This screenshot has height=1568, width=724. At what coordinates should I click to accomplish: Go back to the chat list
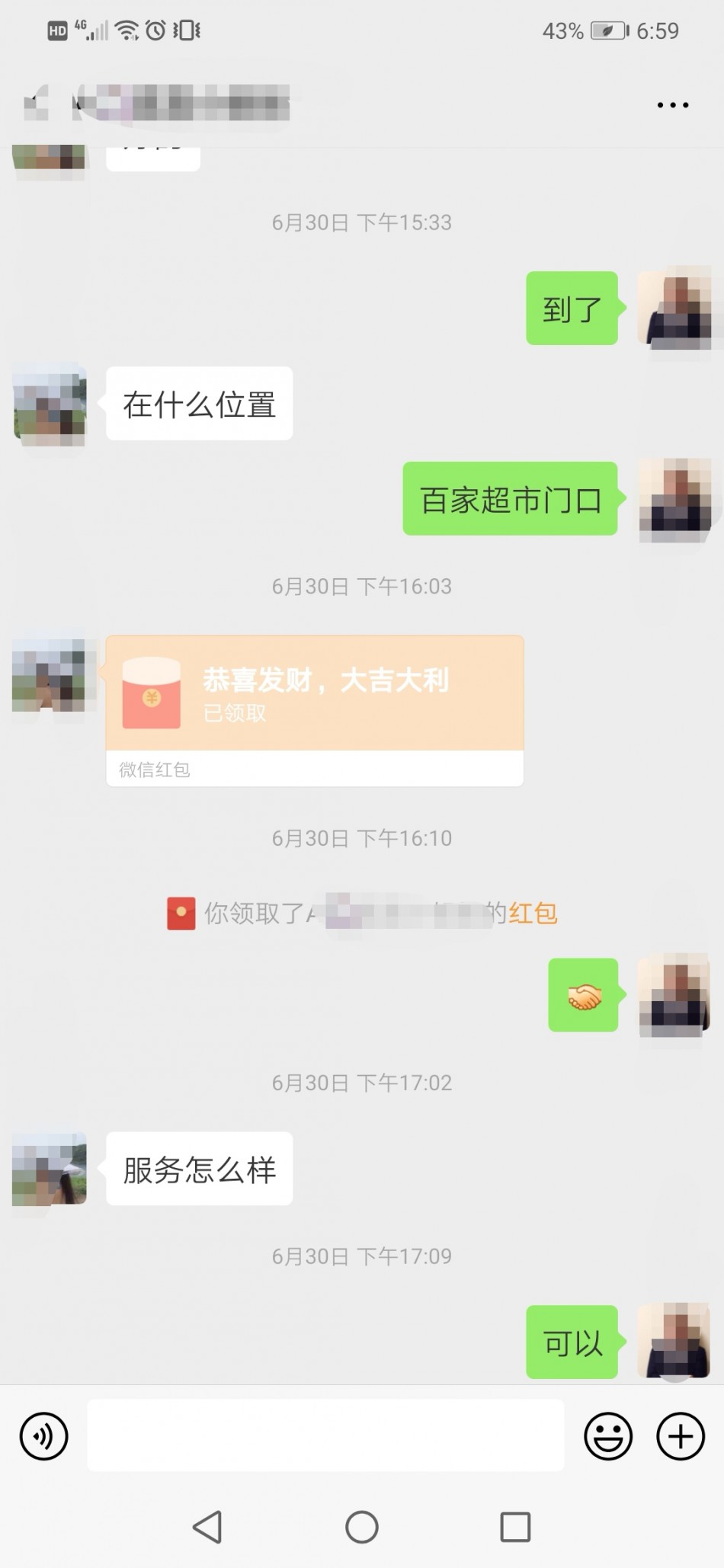(x=35, y=104)
